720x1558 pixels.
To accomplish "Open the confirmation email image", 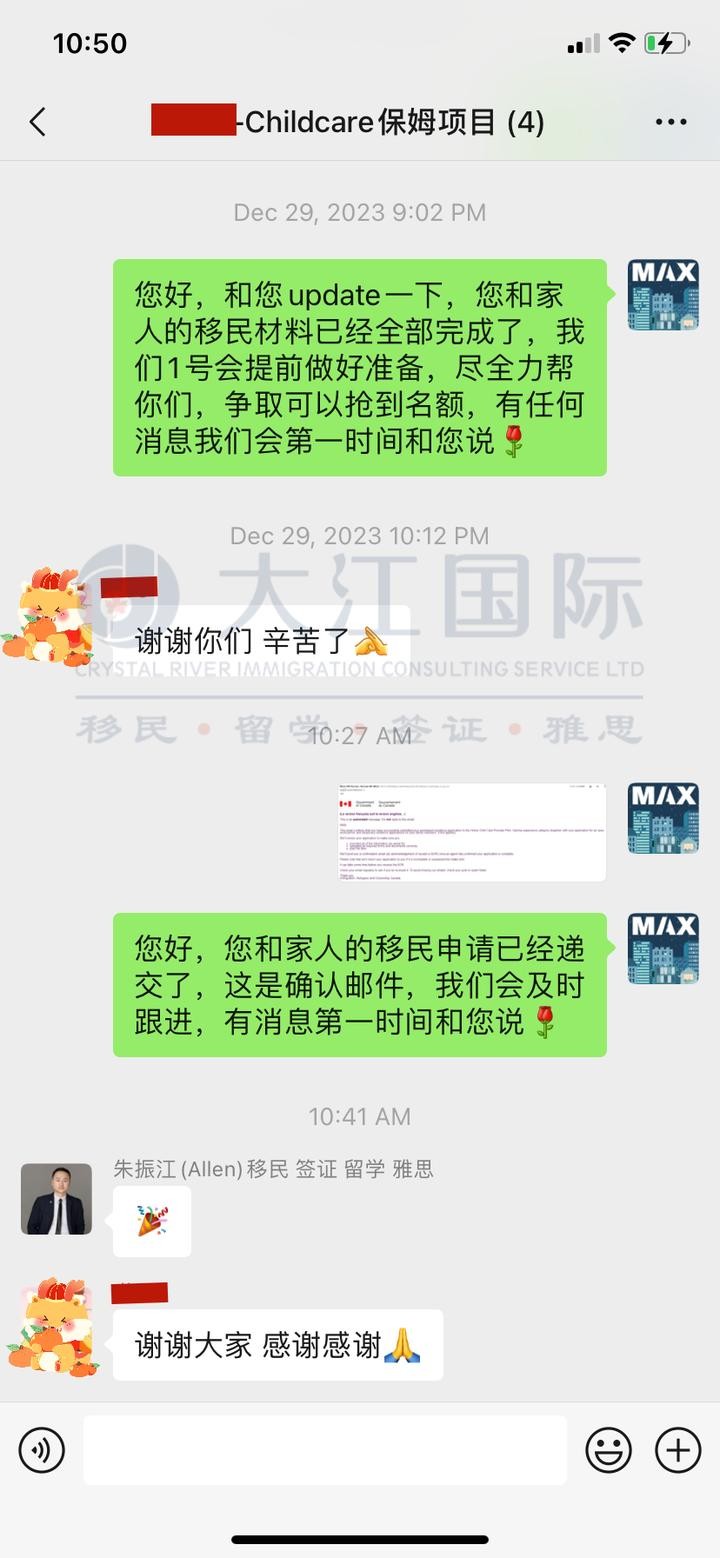I will click(471, 832).
